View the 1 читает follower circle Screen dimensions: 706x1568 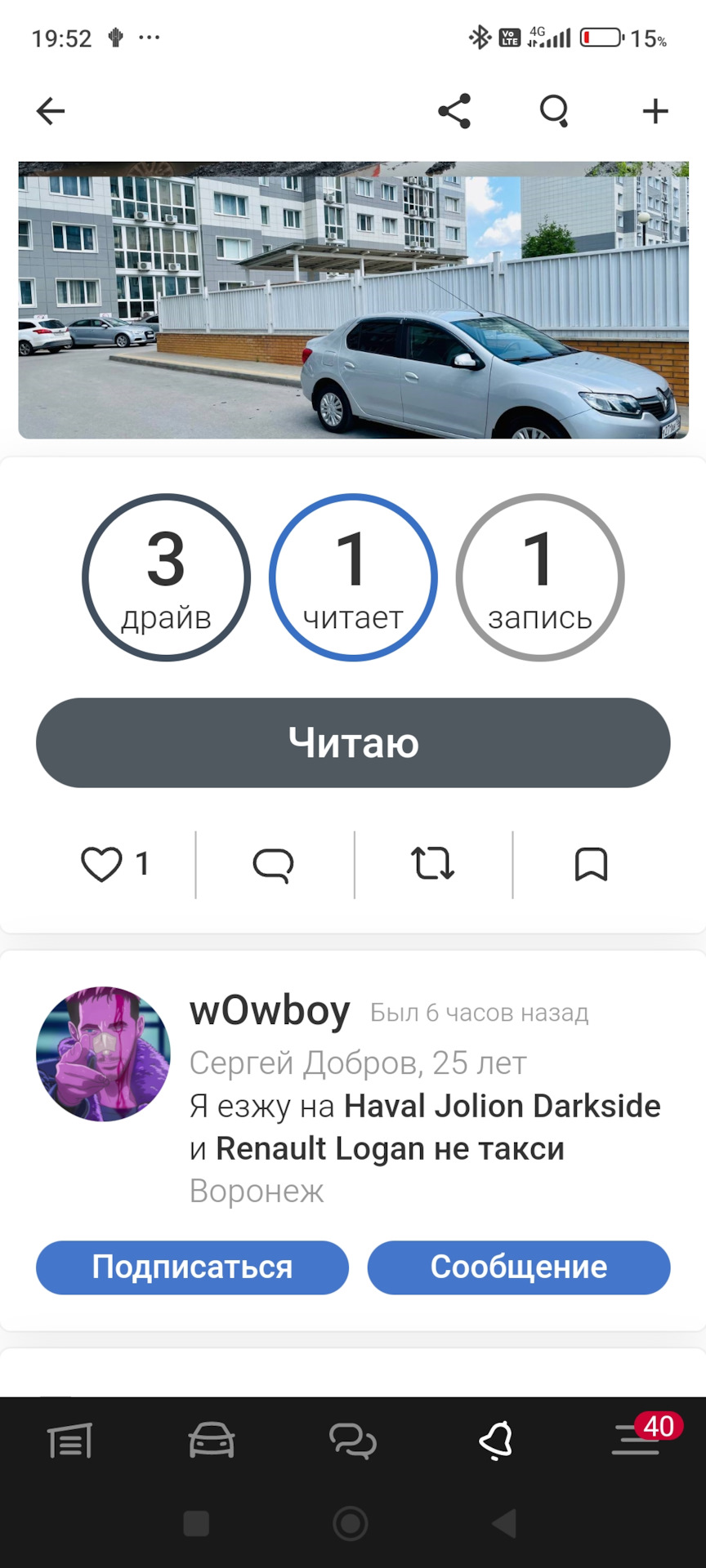click(353, 577)
